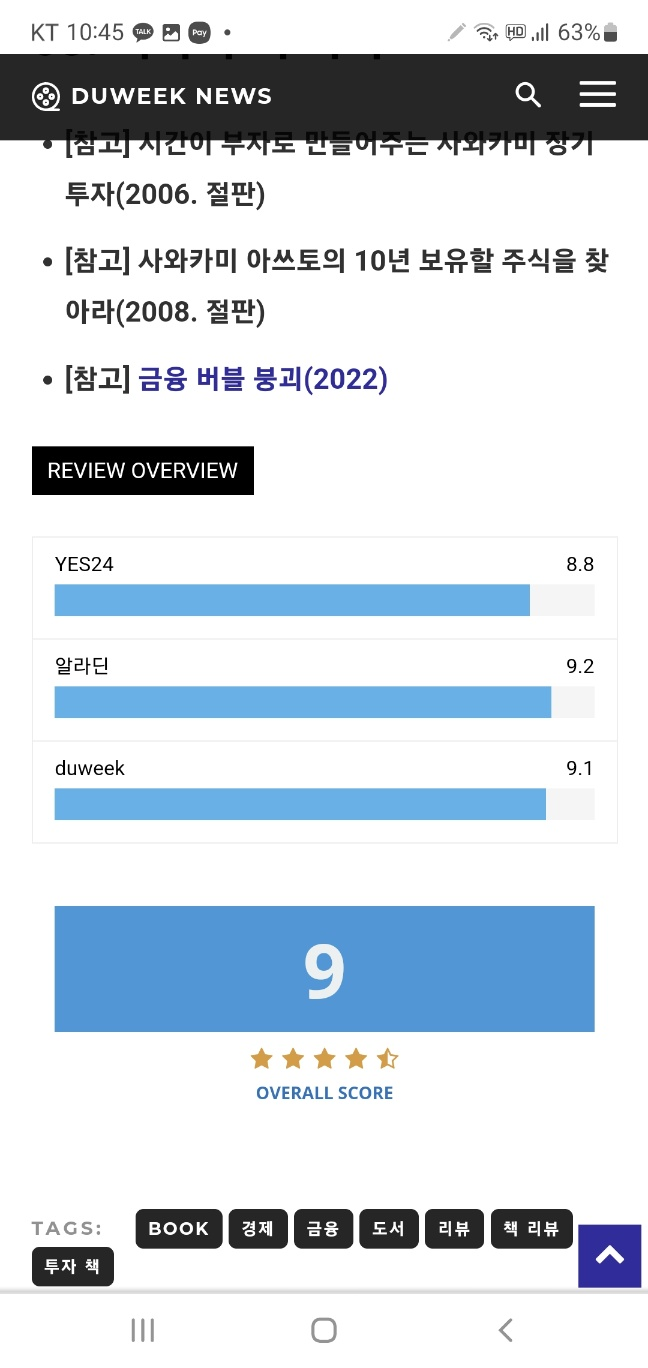This screenshot has width=648, height=1368.
Task: Select the 투자 책 tag
Action: (73, 1267)
